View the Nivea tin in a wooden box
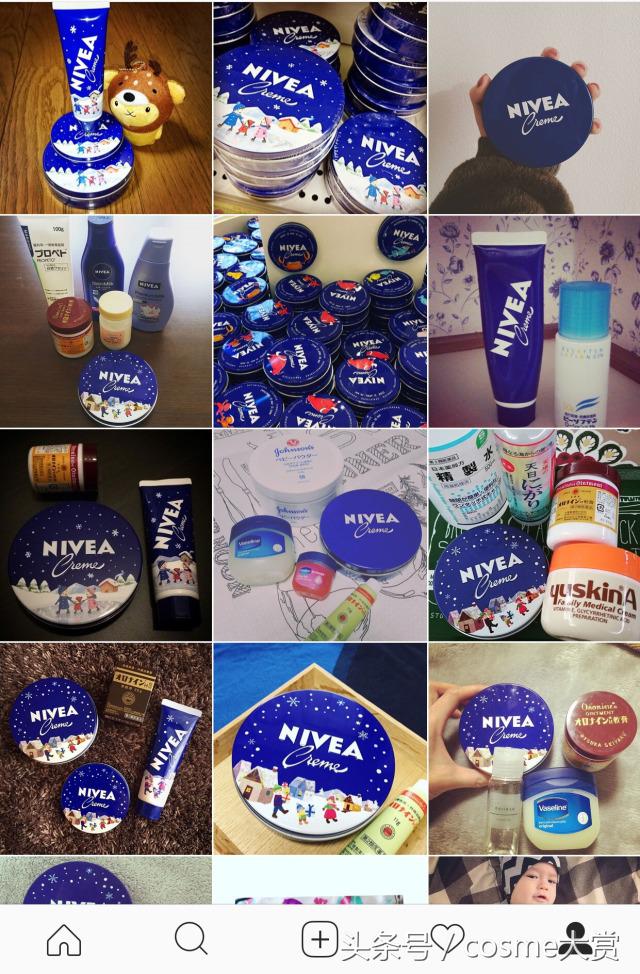This screenshot has height=974, width=640. [x=319, y=748]
